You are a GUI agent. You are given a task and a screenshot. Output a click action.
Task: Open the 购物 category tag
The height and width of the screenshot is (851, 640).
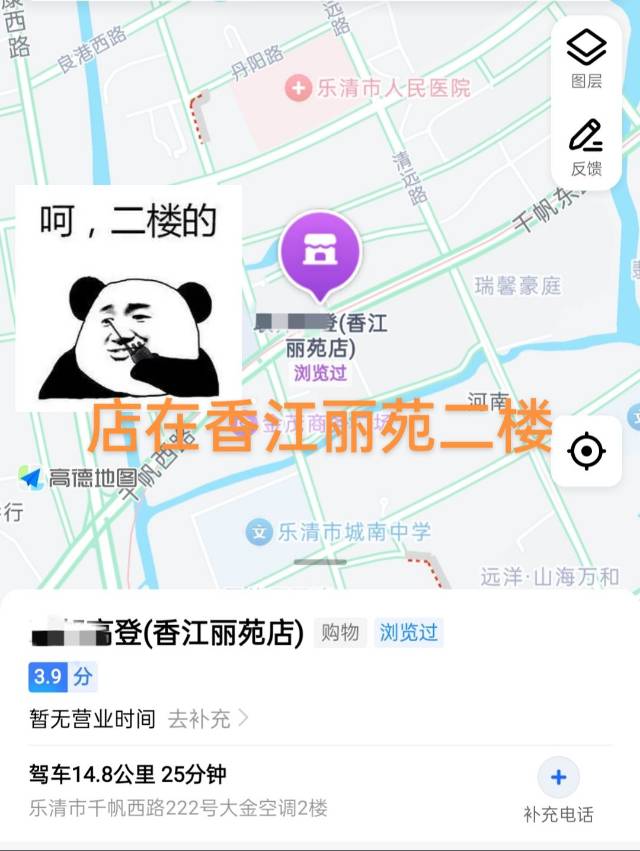340,632
